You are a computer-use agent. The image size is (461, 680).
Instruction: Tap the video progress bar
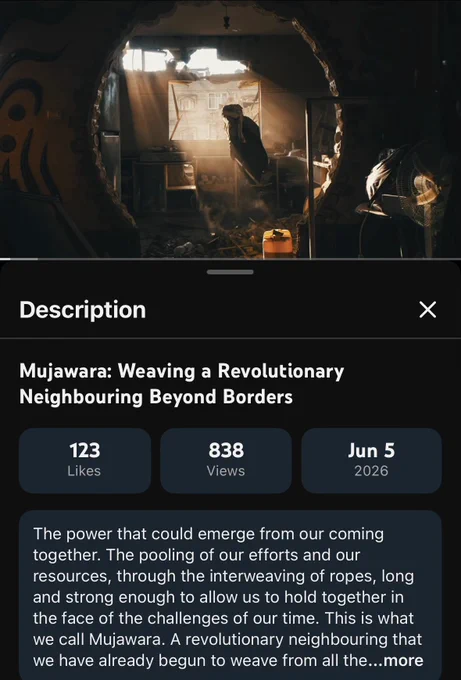point(230,259)
